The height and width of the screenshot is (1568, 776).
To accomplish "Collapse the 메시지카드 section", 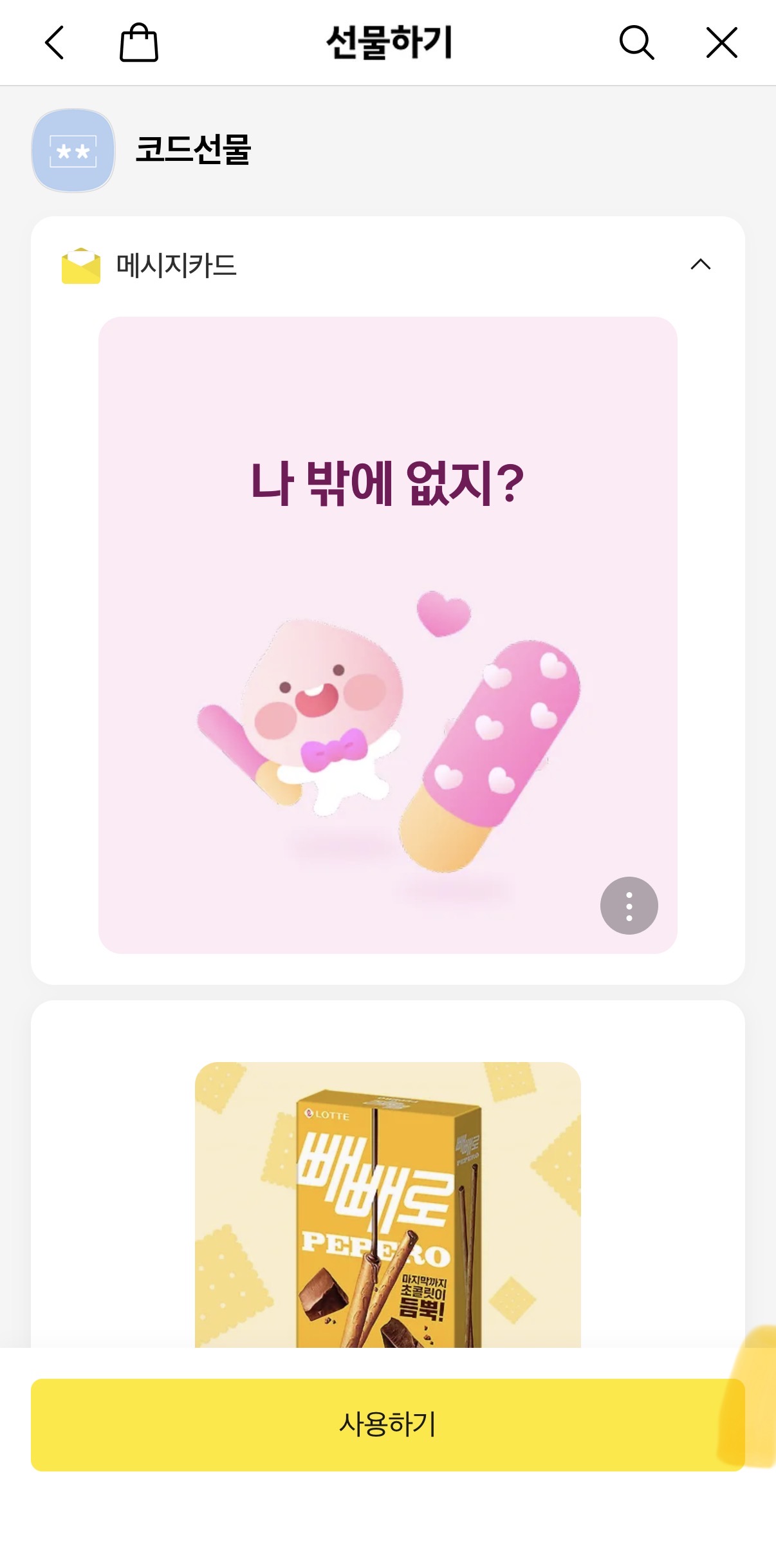I will (700, 265).
